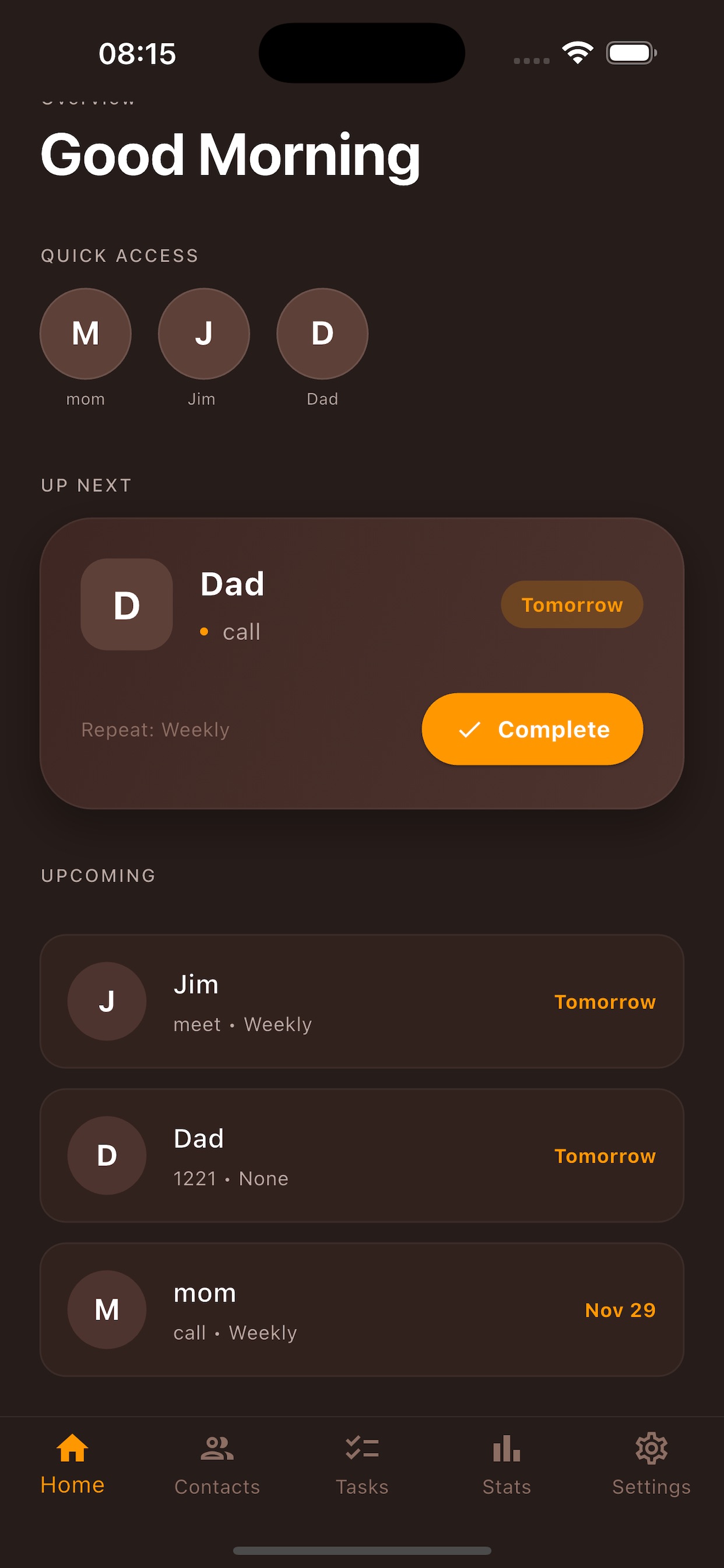Open Dad's 1221 upcoming task
Screen dimensions: 724x1568
point(361,1156)
